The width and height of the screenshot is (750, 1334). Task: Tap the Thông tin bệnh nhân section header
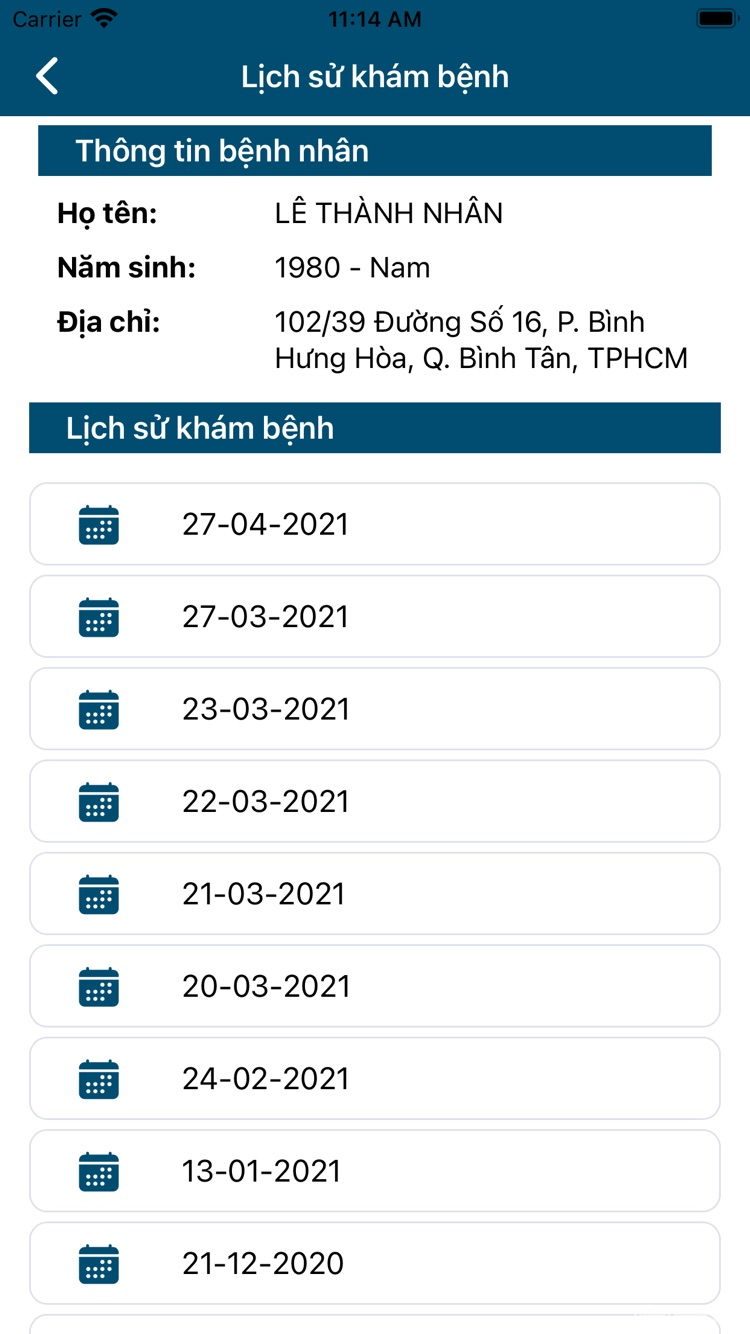pyautogui.click(x=375, y=151)
